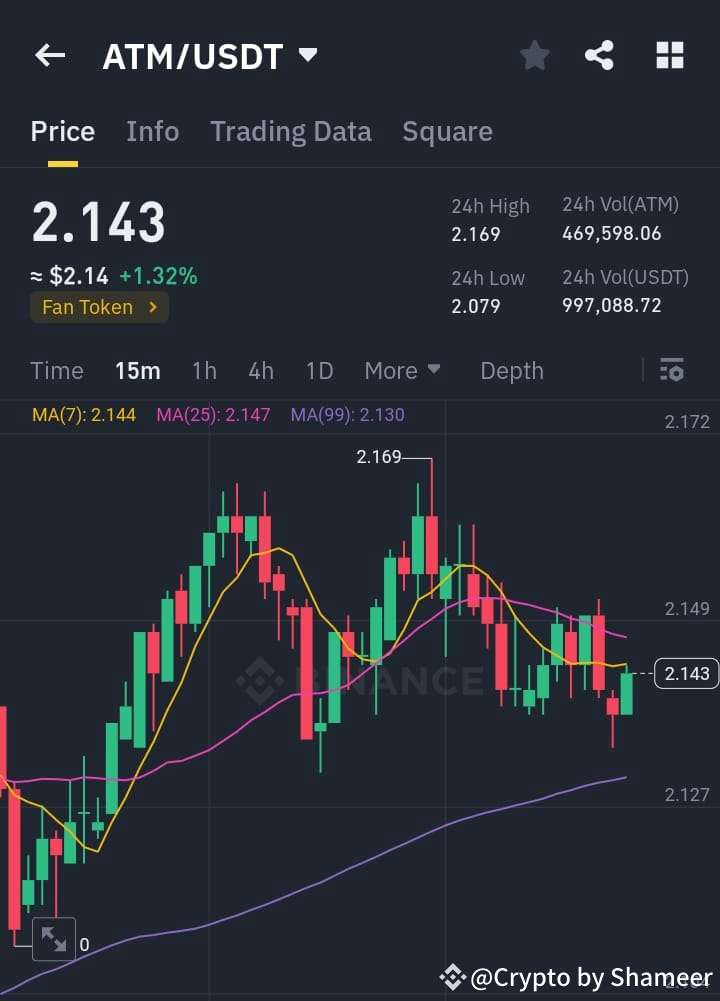Image resolution: width=720 pixels, height=1001 pixels.
Task: Click the grid apps icon top right
Action: (669, 56)
